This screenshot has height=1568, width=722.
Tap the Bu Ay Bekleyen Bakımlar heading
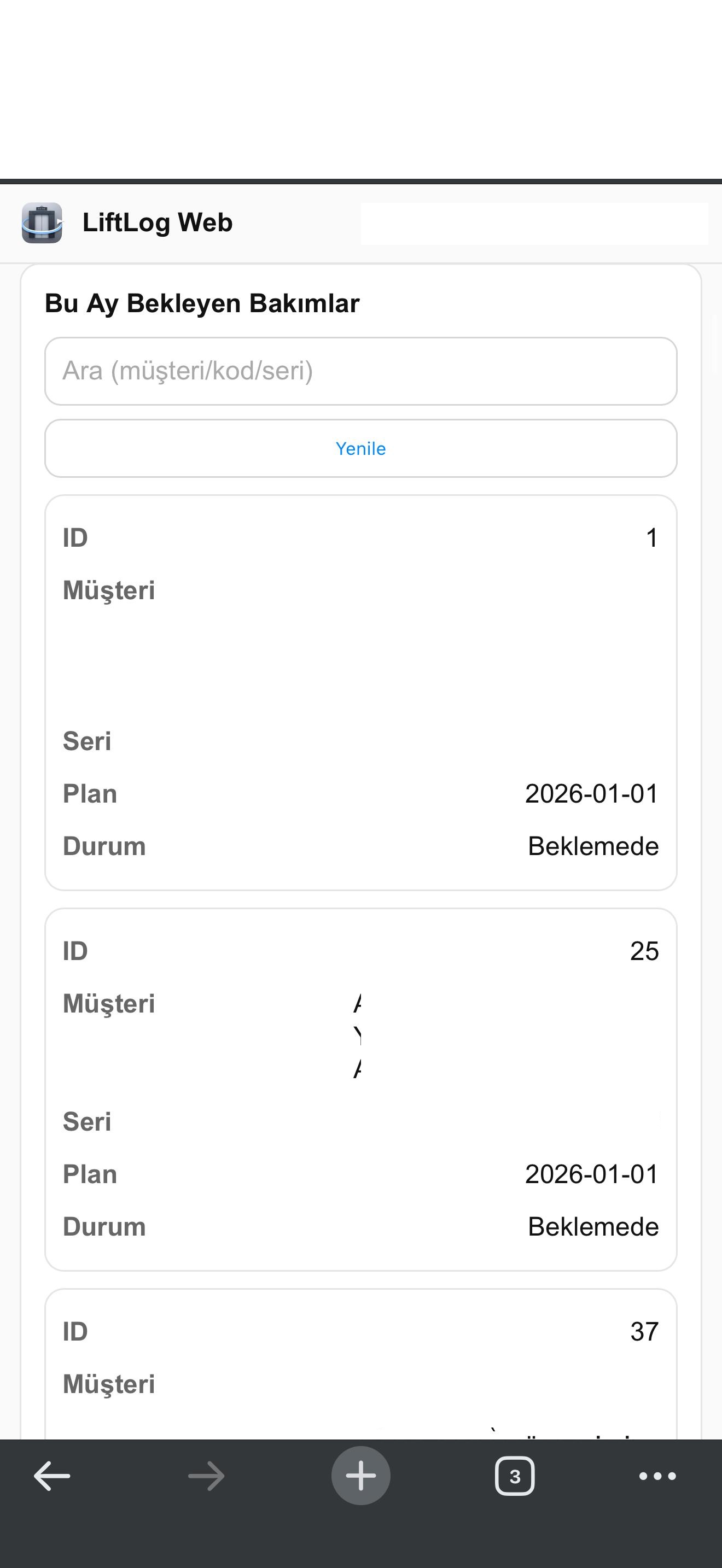(203, 303)
